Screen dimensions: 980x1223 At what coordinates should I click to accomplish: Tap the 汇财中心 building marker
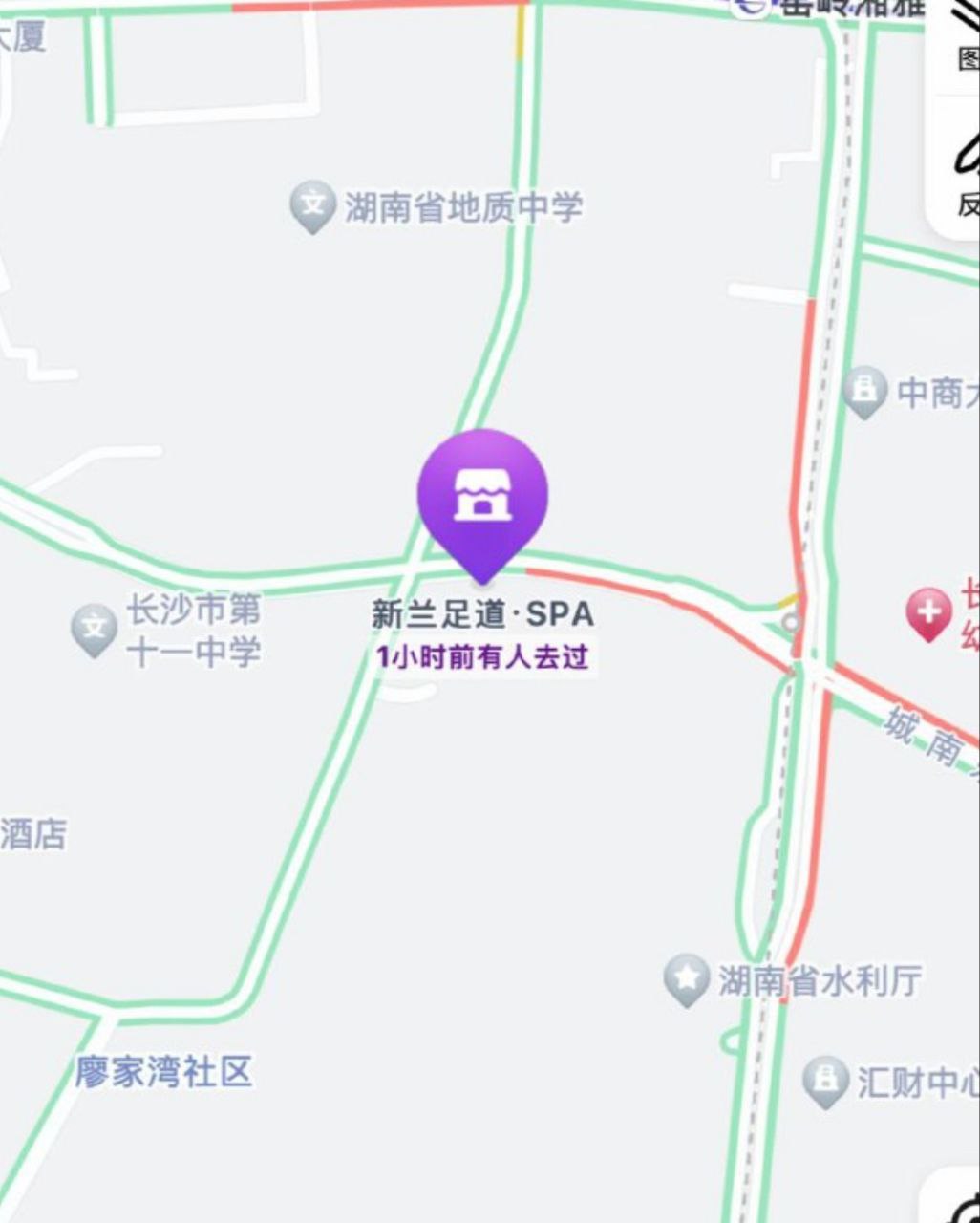point(825,1081)
